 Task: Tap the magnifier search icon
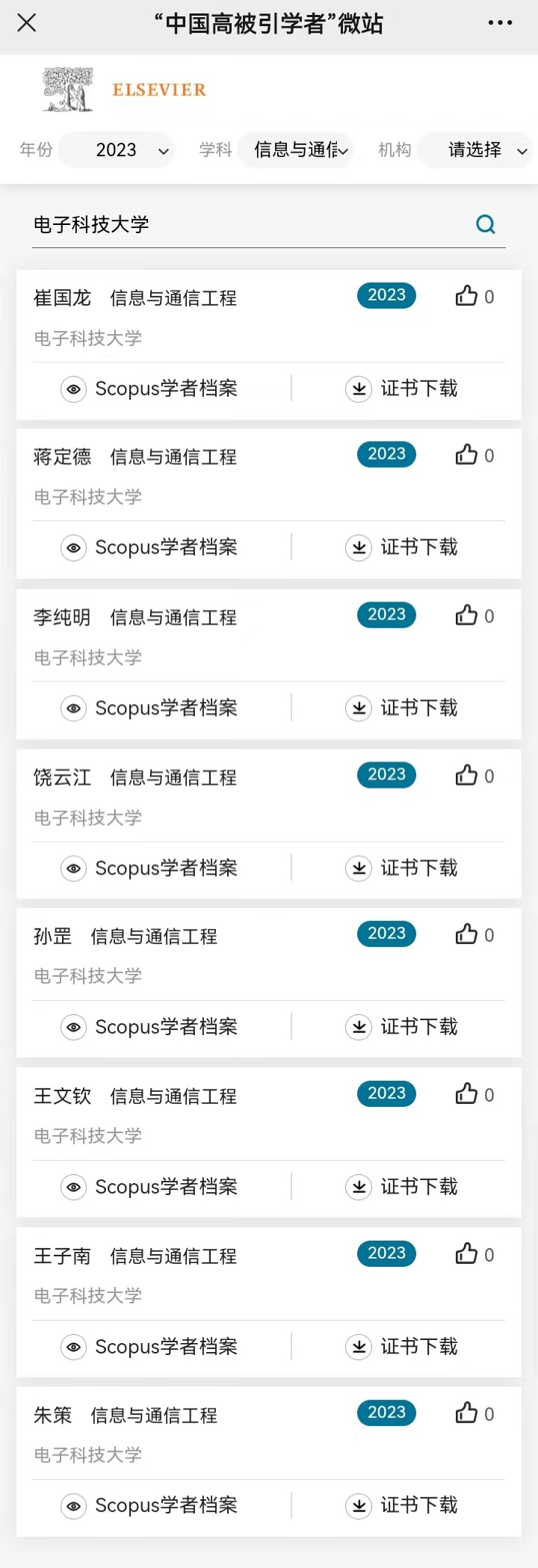tap(486, 224)
